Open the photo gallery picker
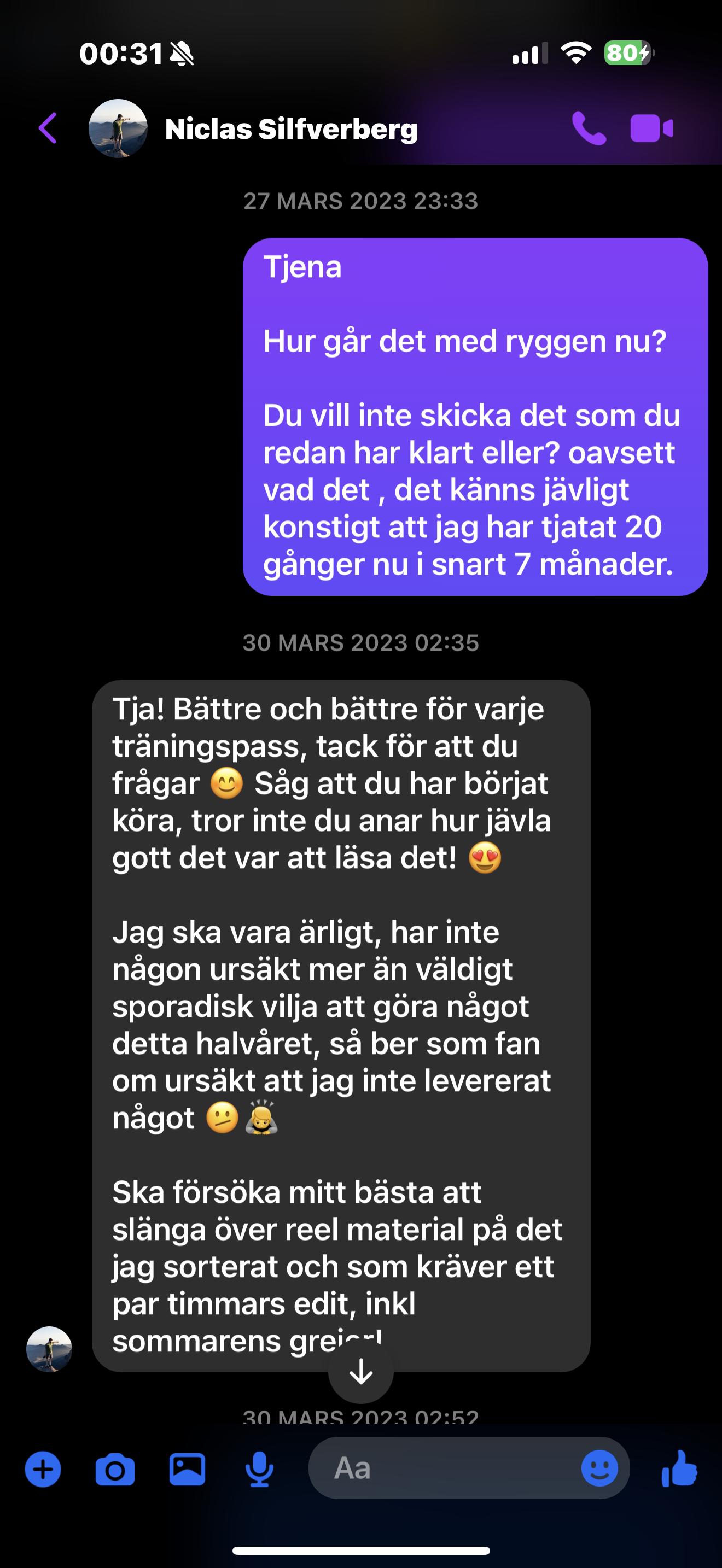 pos(187,1470)
